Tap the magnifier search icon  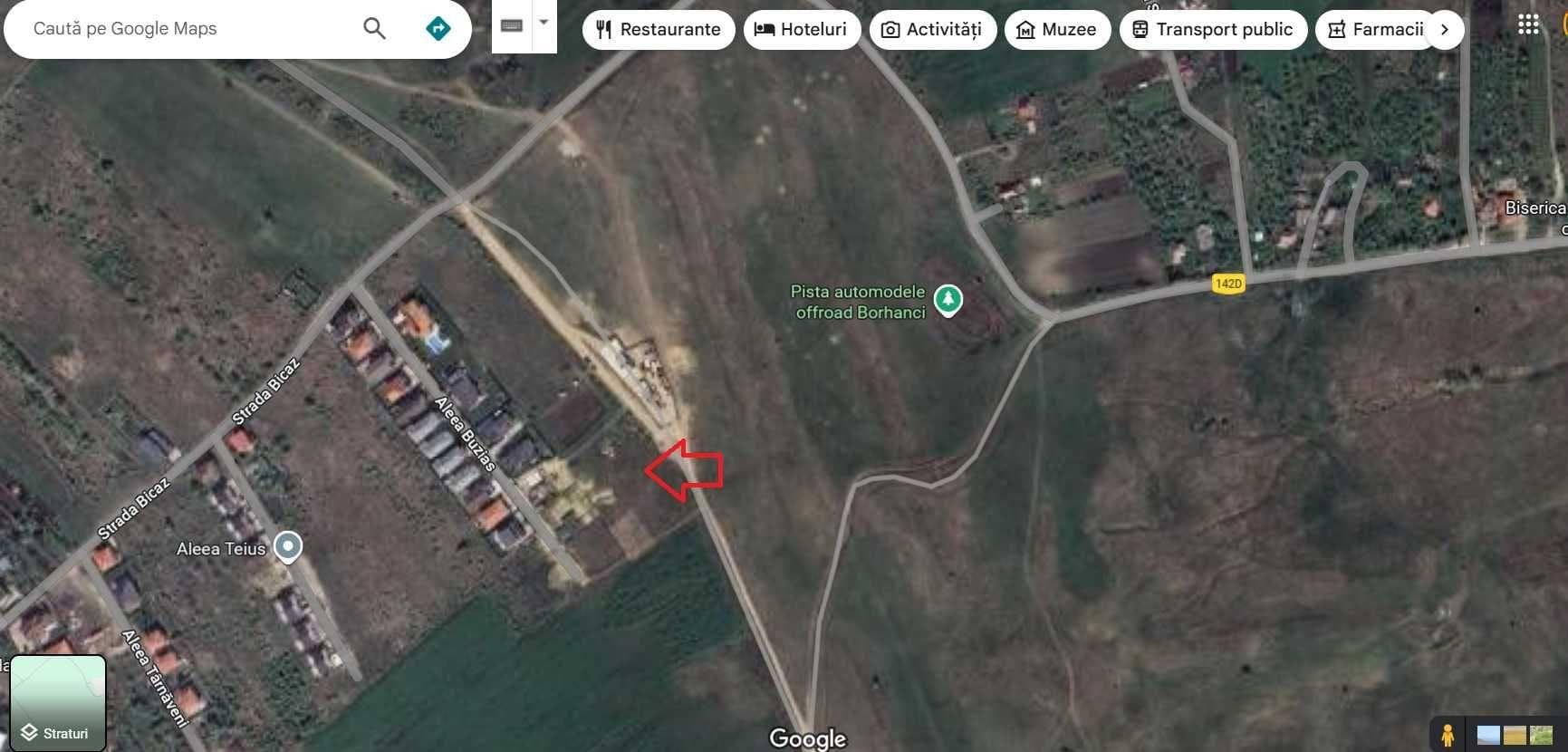(x=374, y=28)
